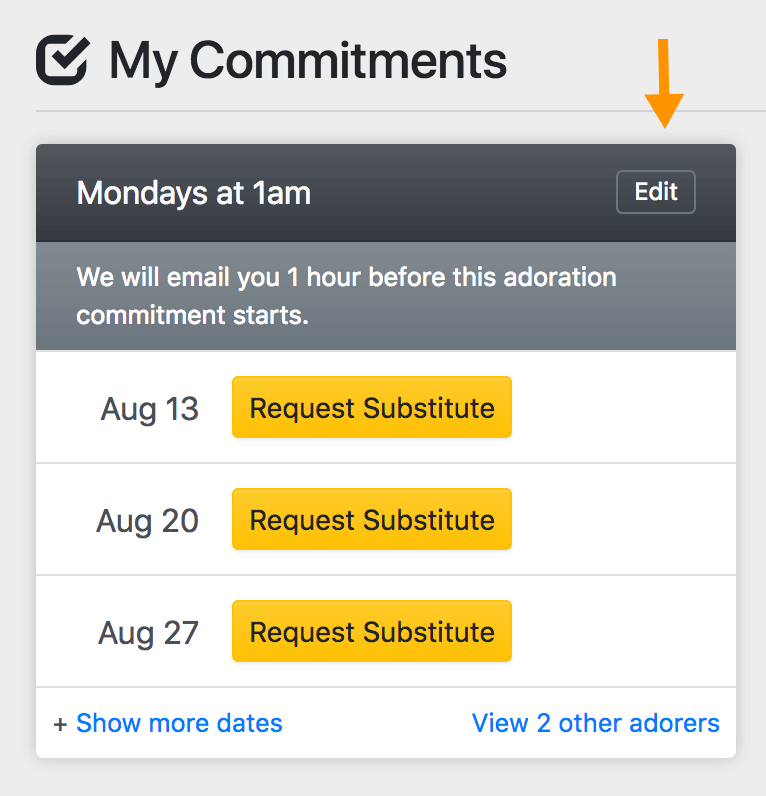Click the Mondays at 1am commitment header
Screen dimensions: 766x796
[x=193, y=193]
